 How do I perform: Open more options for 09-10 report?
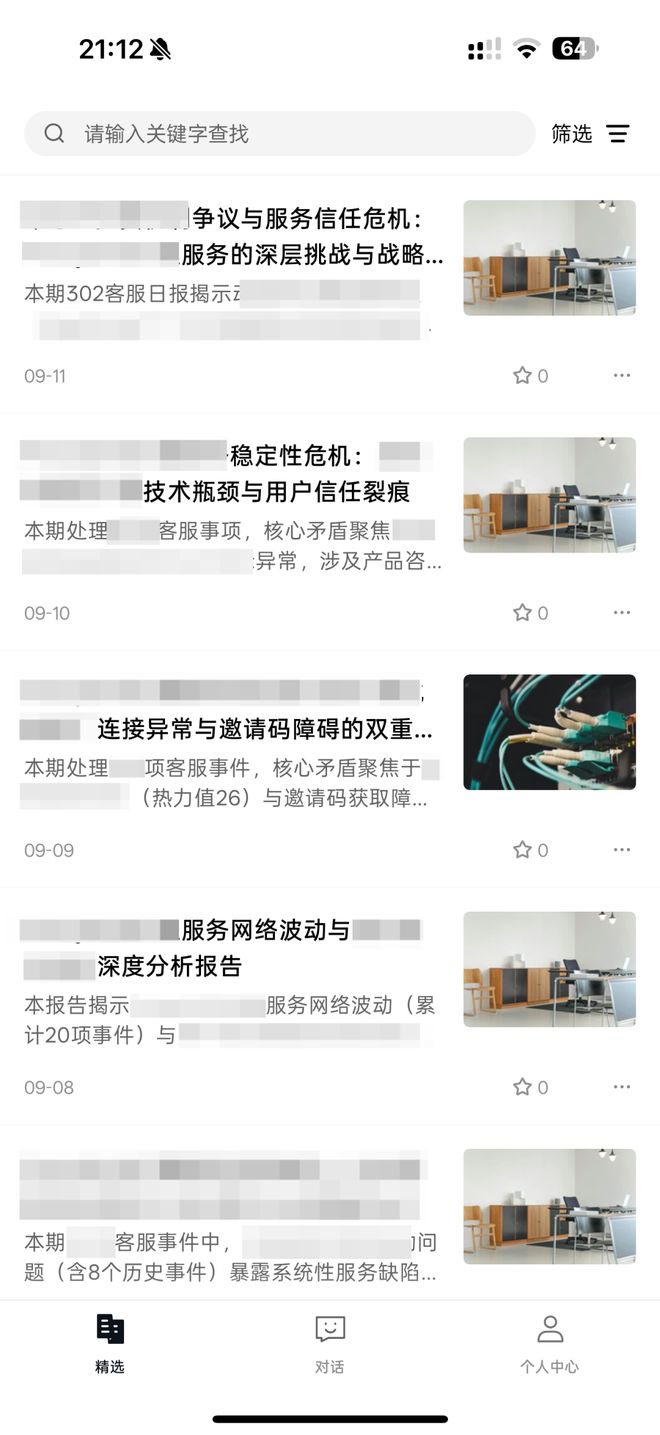point(622,613)
